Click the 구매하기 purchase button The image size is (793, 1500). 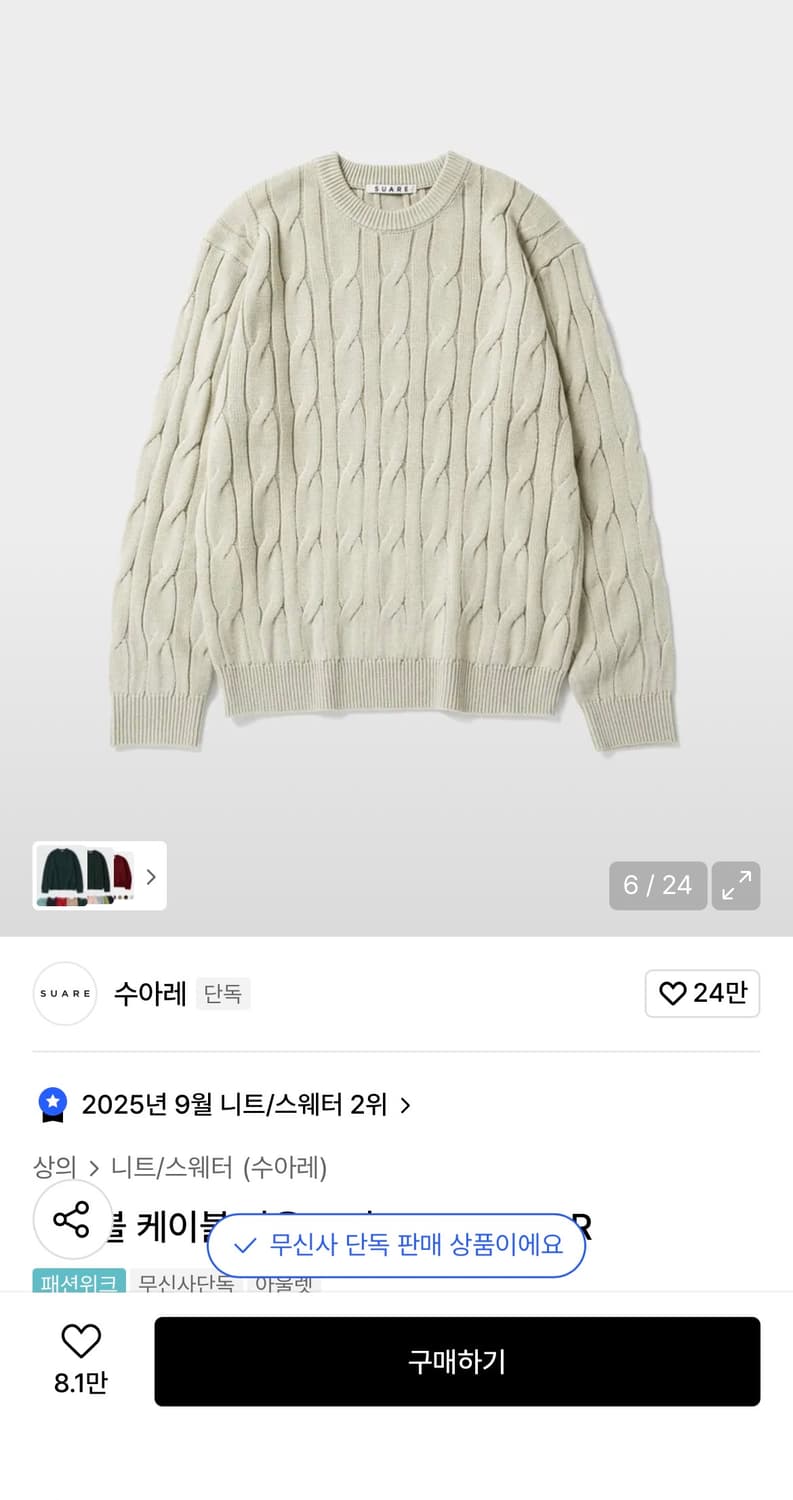click(x=457, y=1361)
